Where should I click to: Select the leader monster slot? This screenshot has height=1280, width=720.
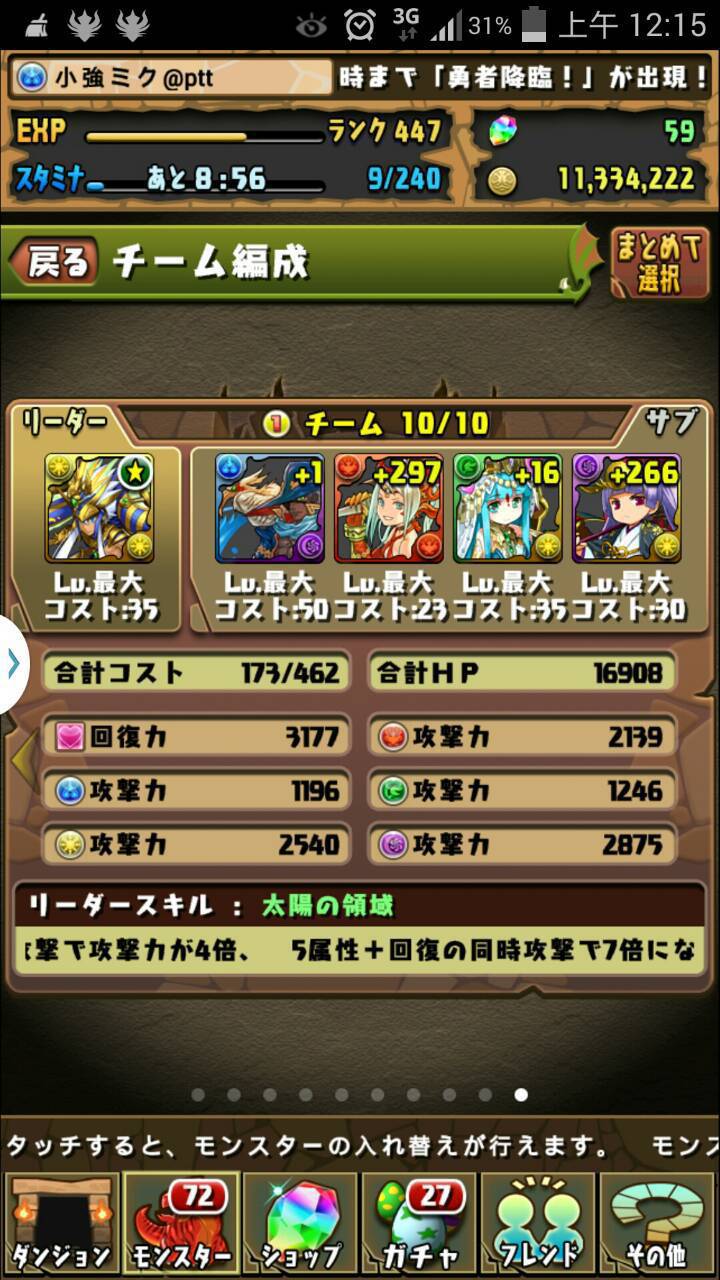[99, 508]
